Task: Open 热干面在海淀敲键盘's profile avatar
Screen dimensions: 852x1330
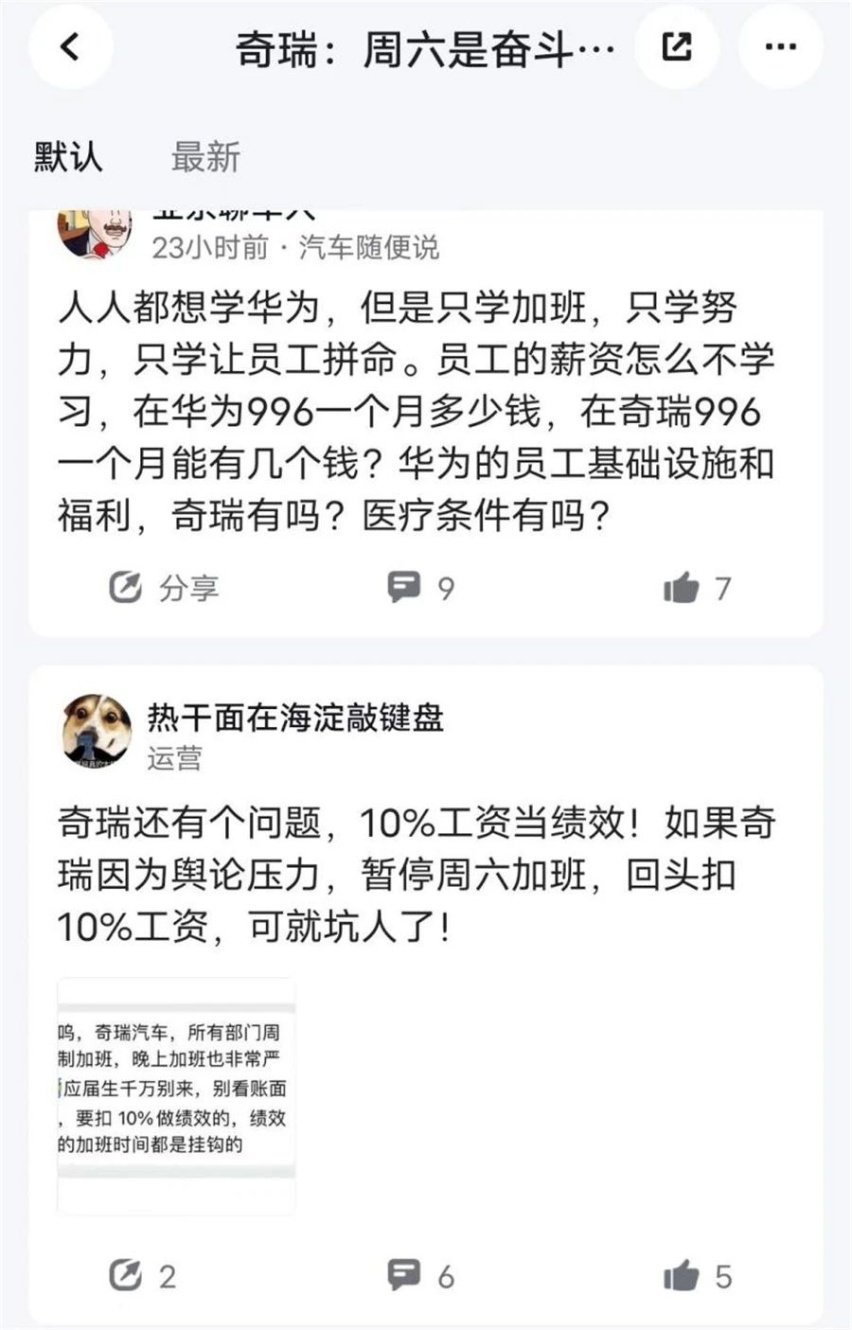Action: (x=97, y=731)
